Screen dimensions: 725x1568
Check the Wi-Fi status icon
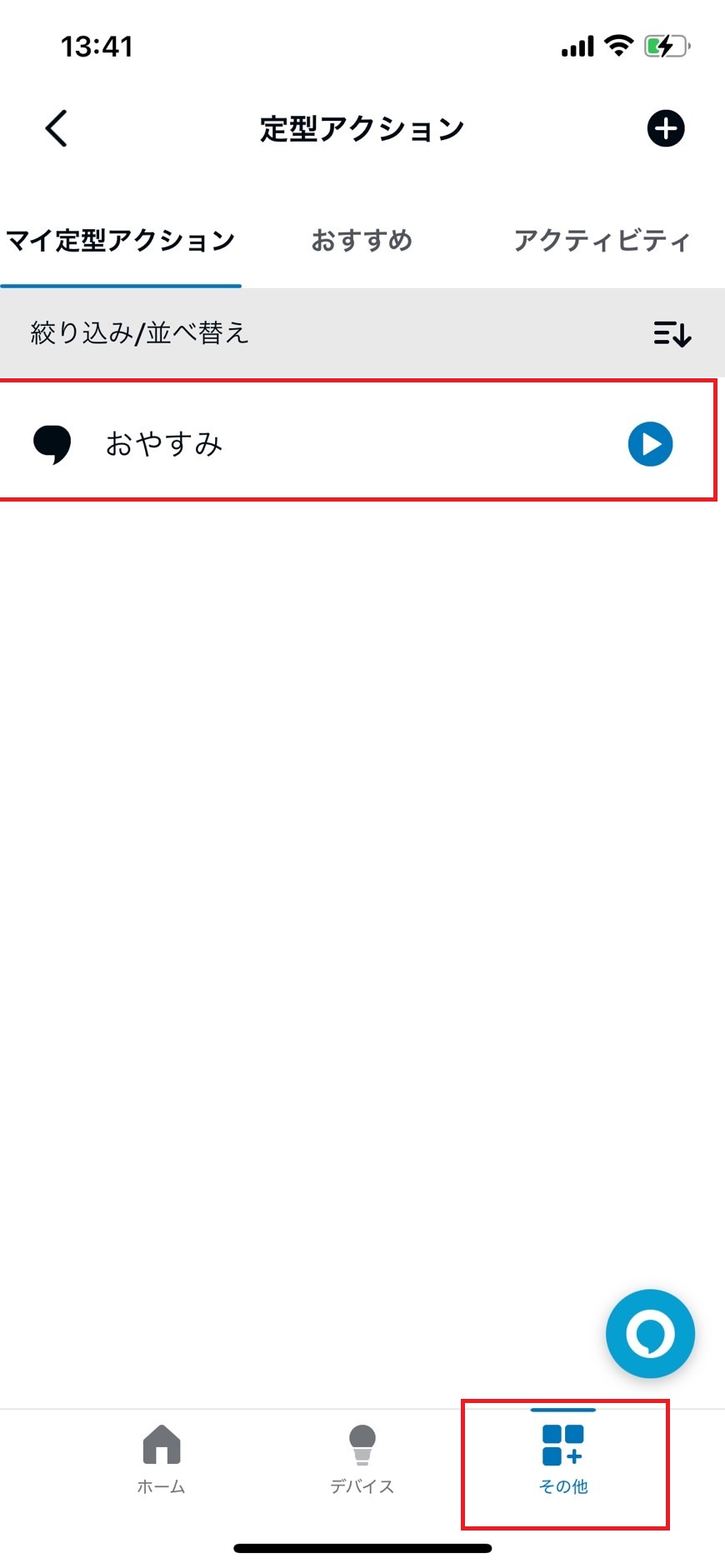click(x=617, y=47)
